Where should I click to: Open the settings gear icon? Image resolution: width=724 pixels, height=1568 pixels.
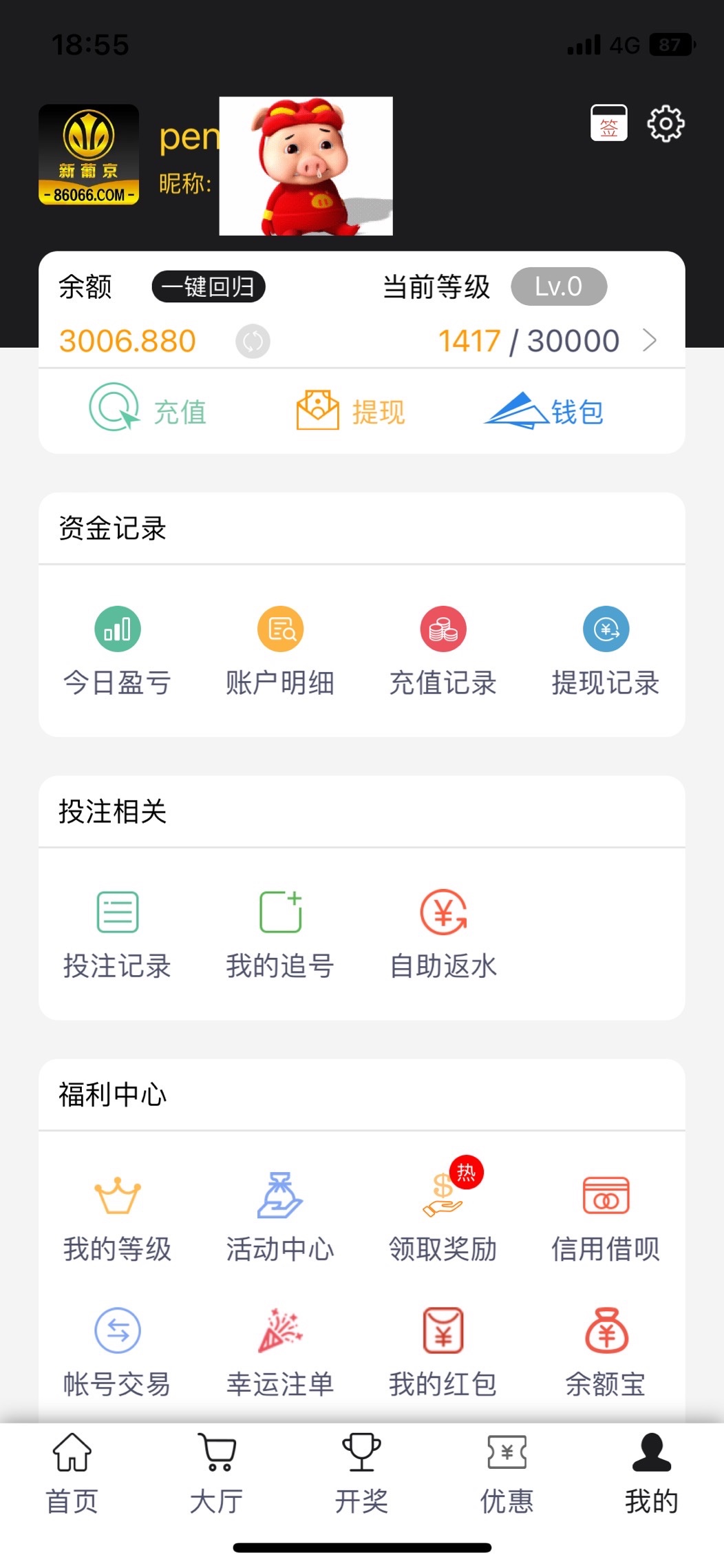666,124
